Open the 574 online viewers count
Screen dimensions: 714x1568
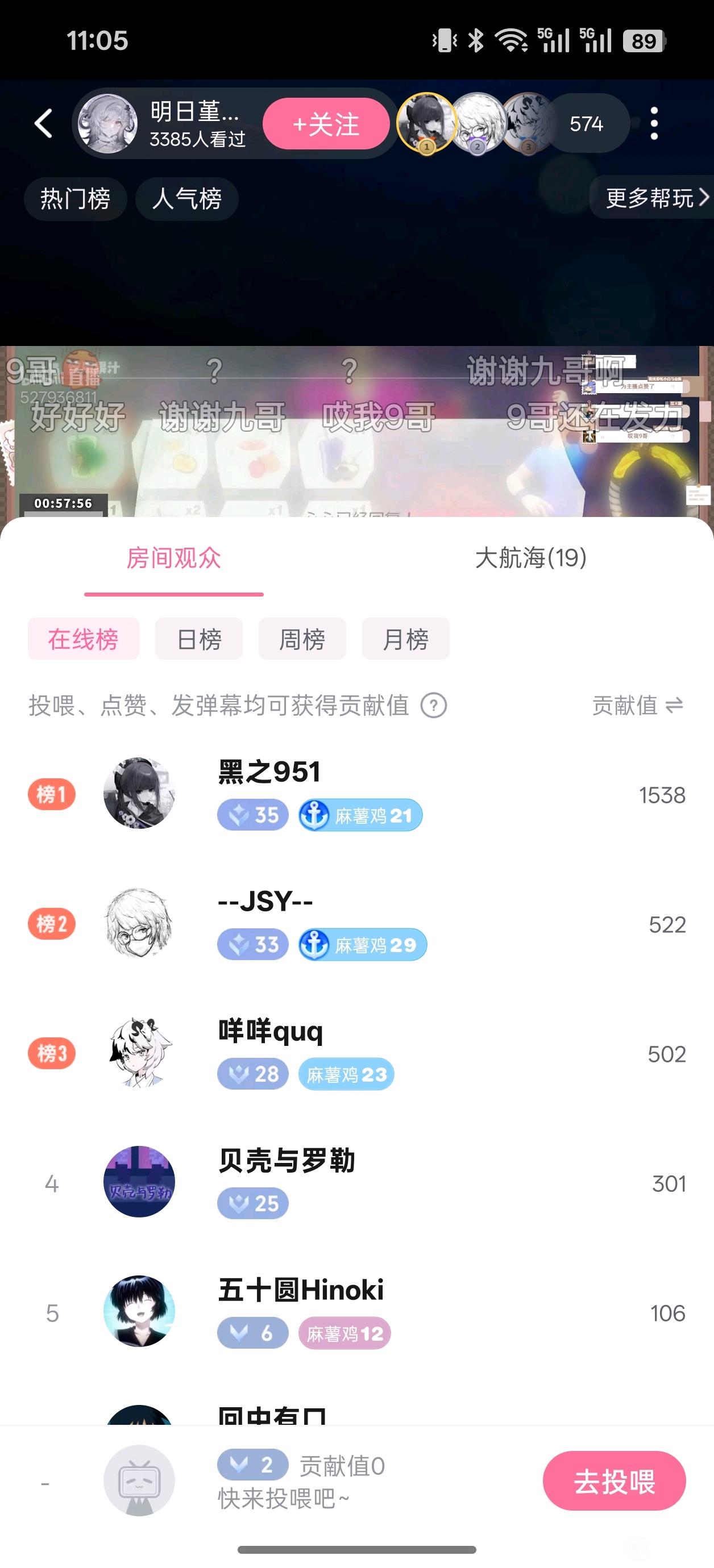click(x=586, y=124)
